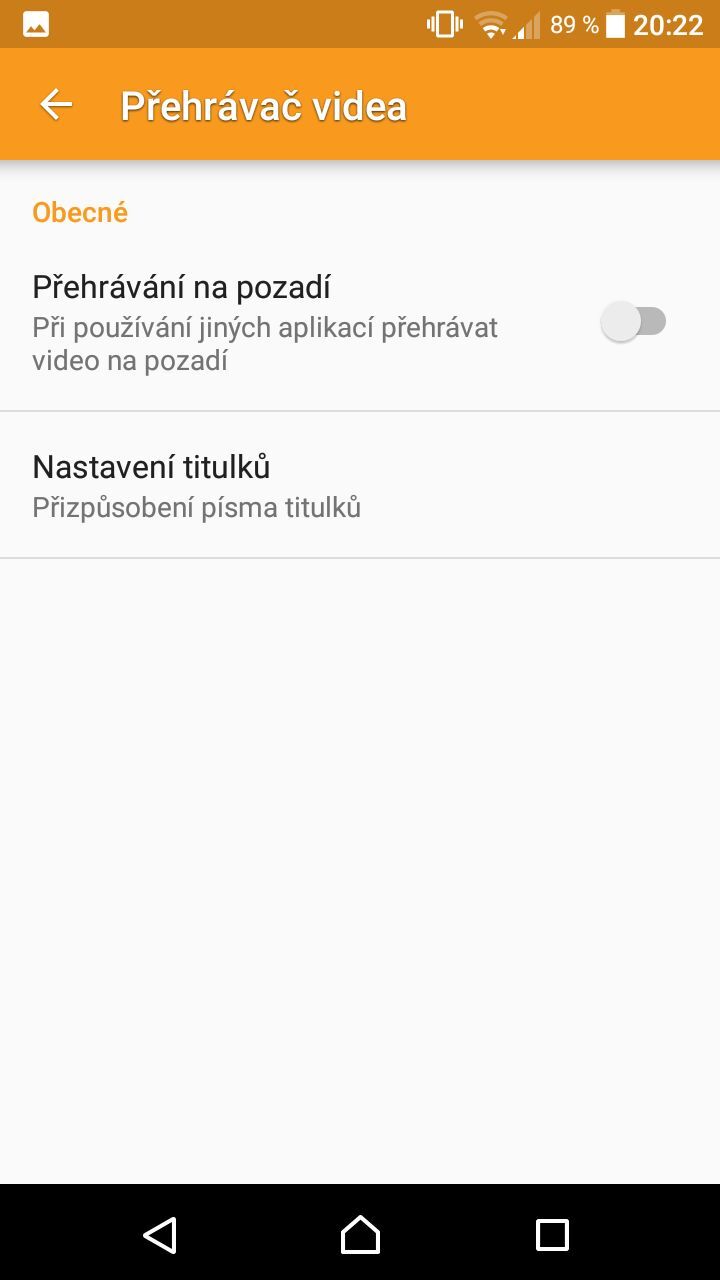Tap the subtitle settings list entry
Image resolution: width=720 pixels, height=1280 pixels.
[360, 485]
